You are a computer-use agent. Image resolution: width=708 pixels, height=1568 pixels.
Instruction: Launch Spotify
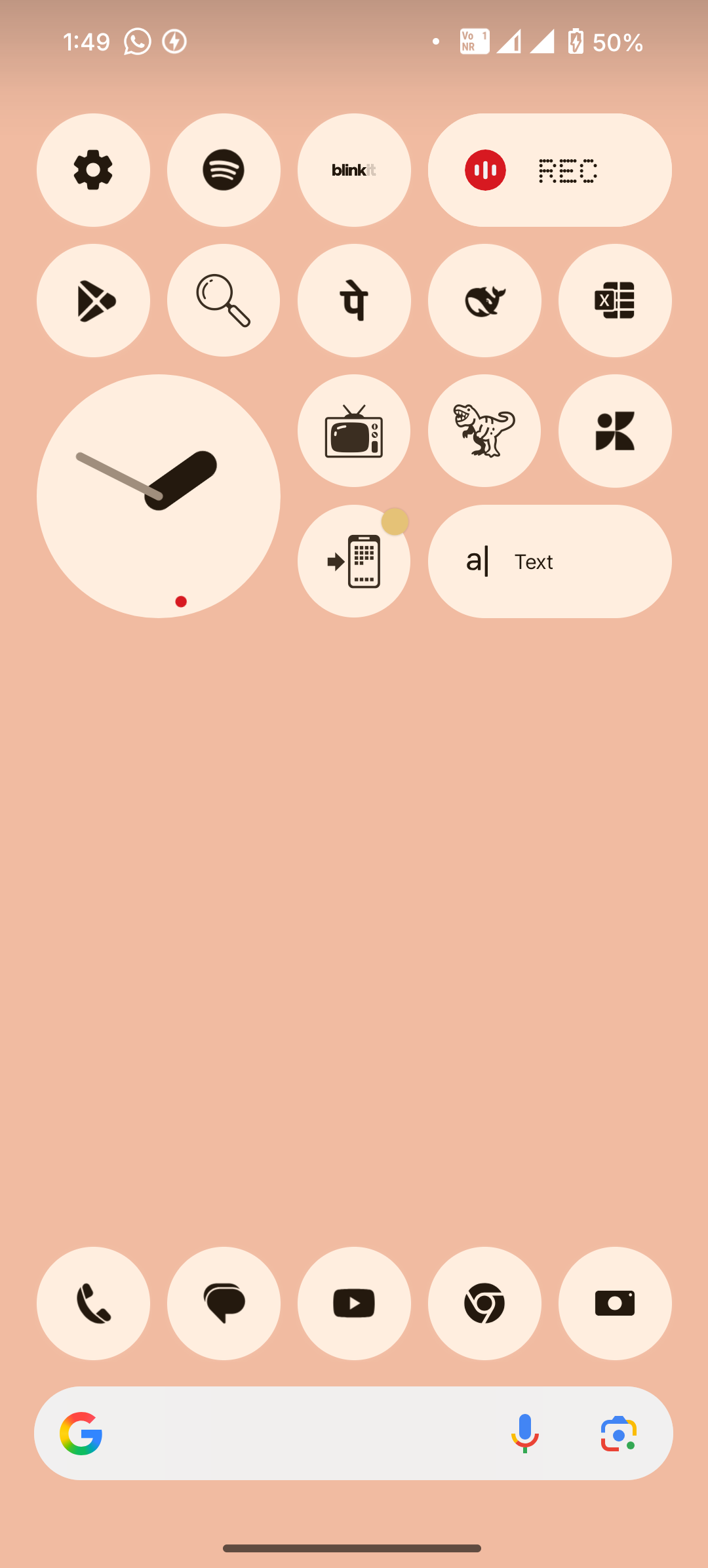(224, 170)
